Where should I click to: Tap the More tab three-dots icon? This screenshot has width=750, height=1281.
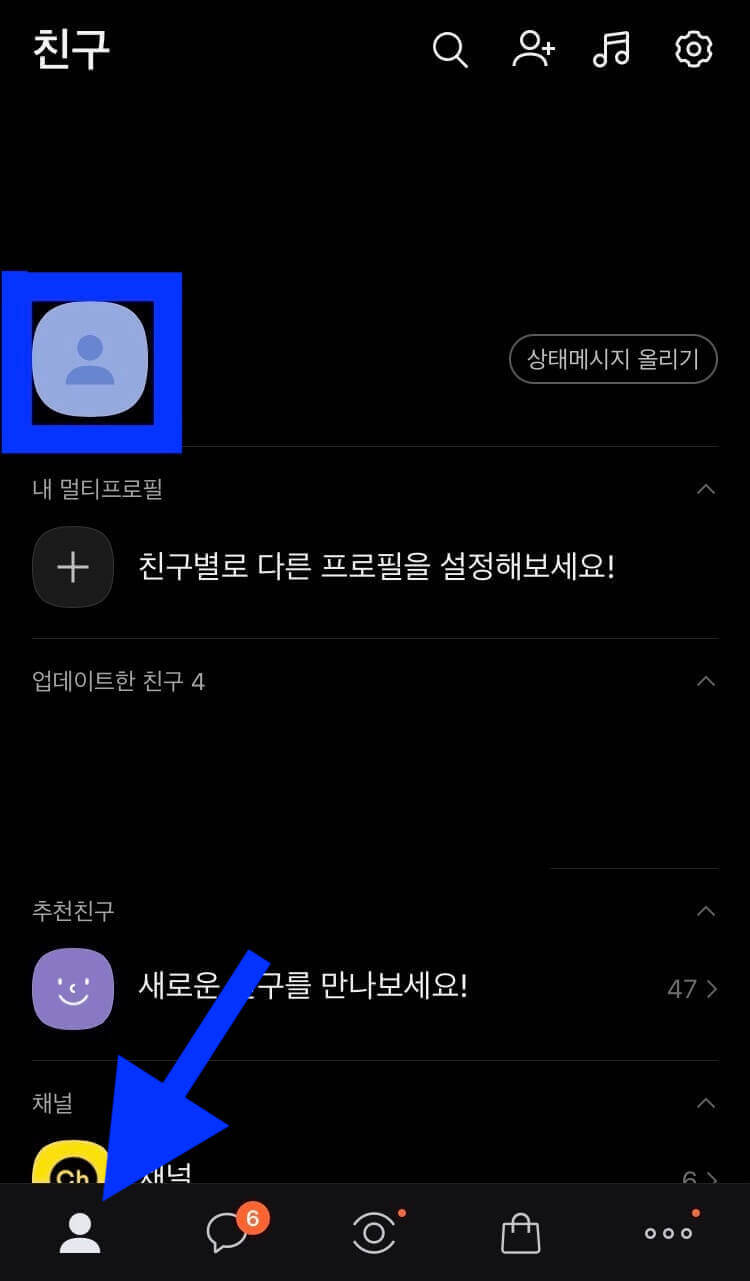click(x=668, y=1232)
